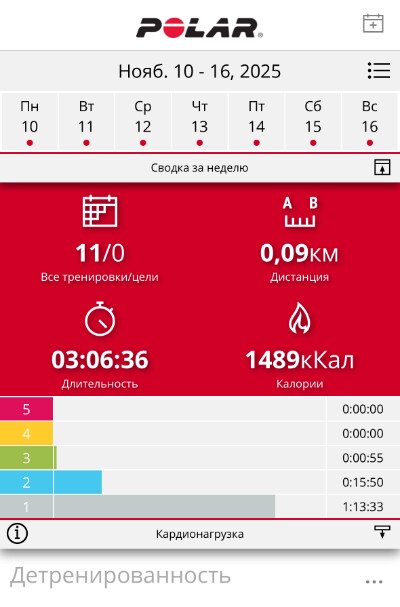Screen dimensions: 400x607
Task: Open the Нояб. 10 - 16, 2025 date picker
Action: click(199, 71)
